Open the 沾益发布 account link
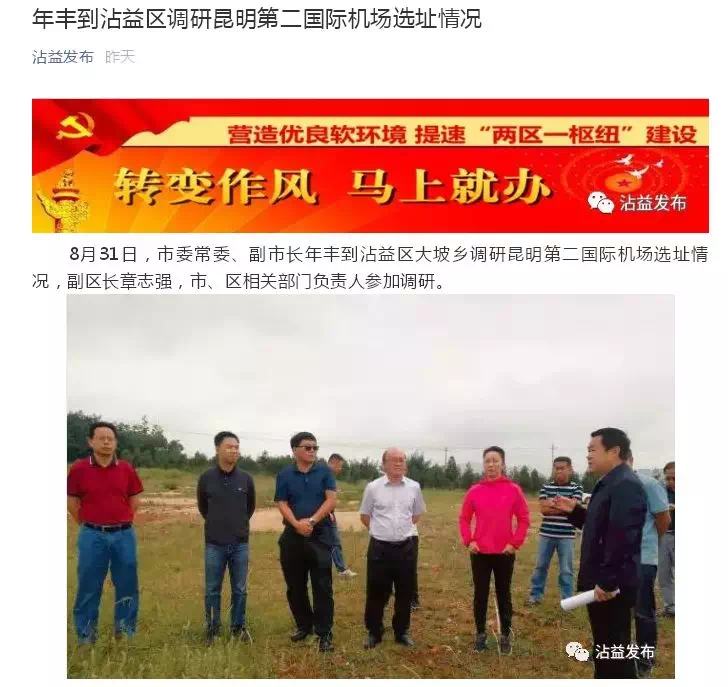728x687 pixels. 62,57
